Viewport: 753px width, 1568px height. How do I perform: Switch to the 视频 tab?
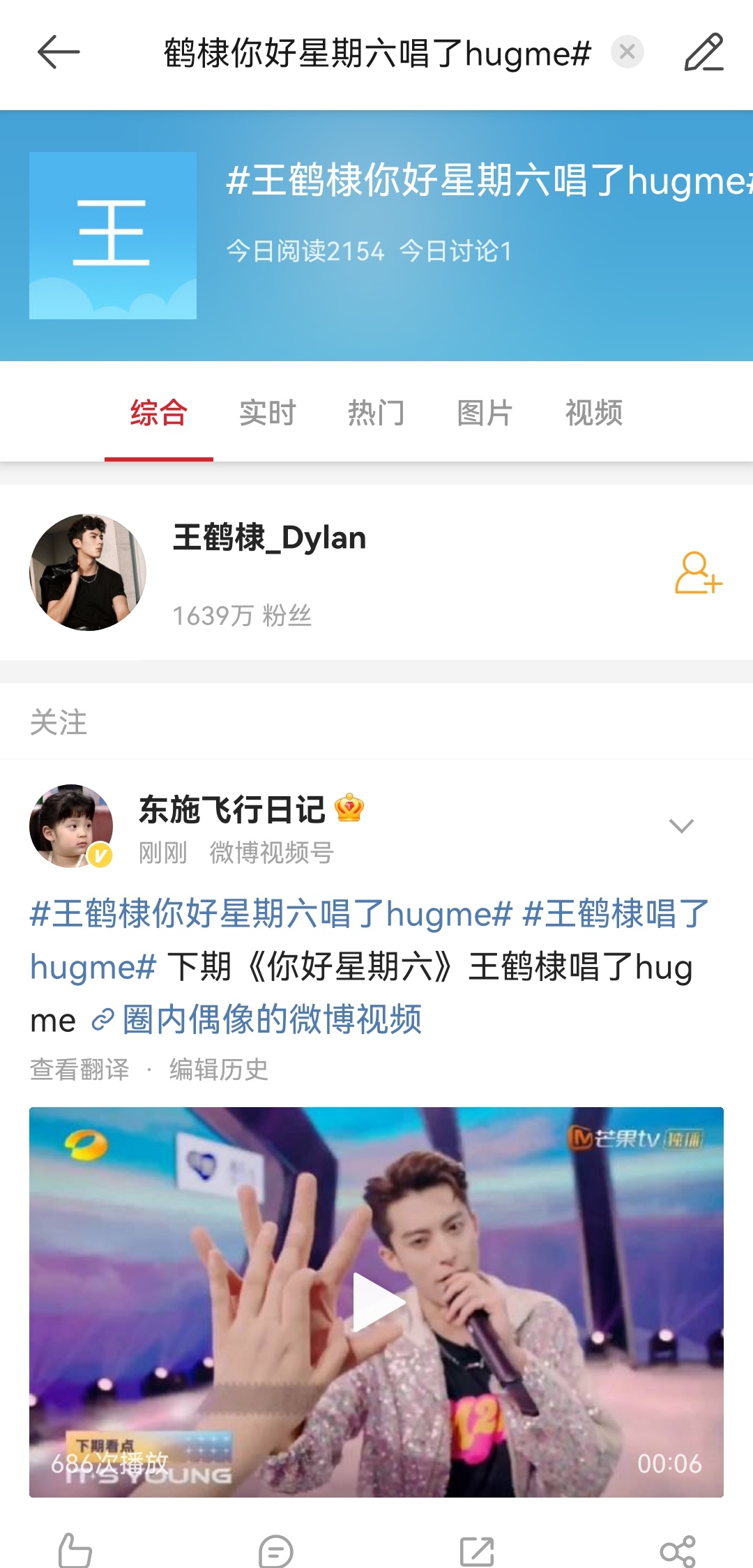[x=593, y=413]
